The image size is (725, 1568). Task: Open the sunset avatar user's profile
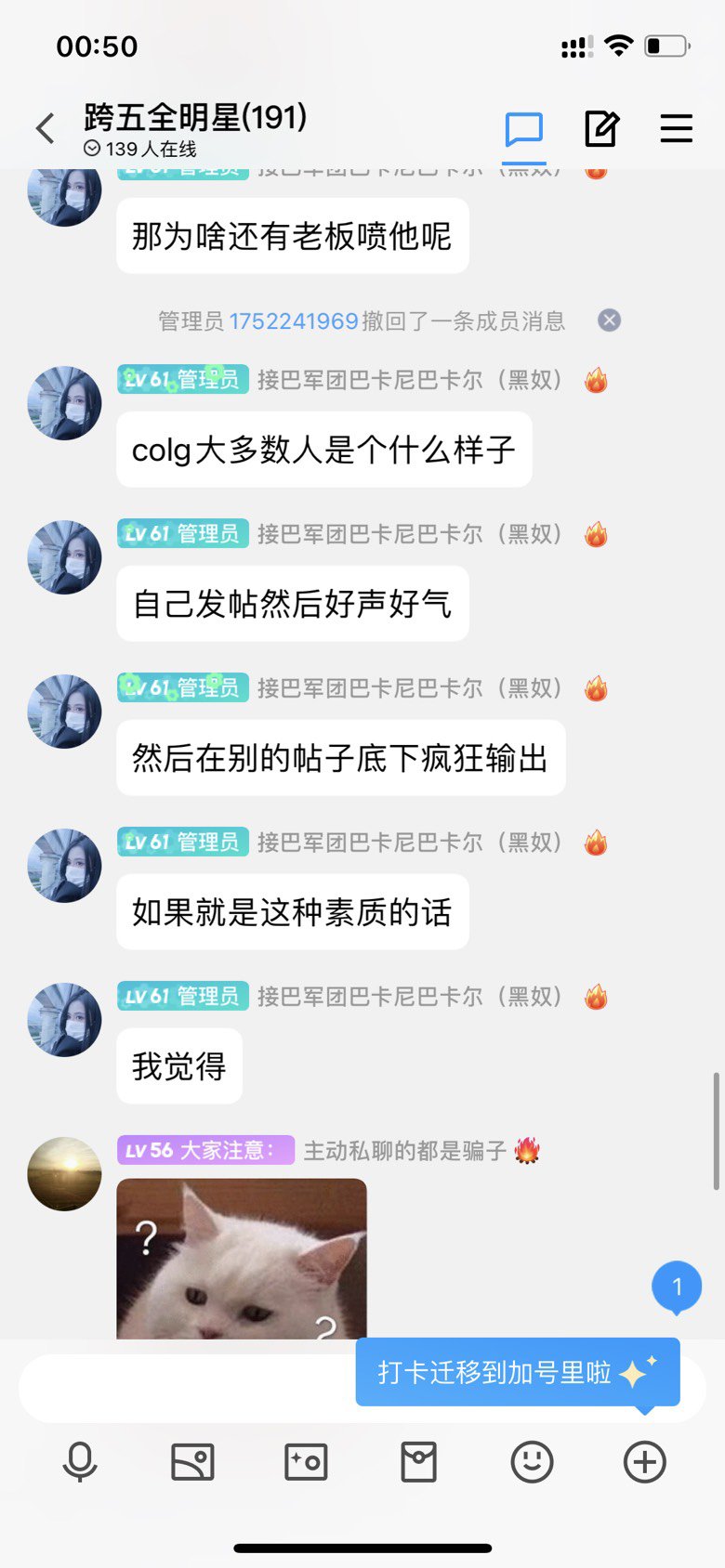(x=64, y=1174)
